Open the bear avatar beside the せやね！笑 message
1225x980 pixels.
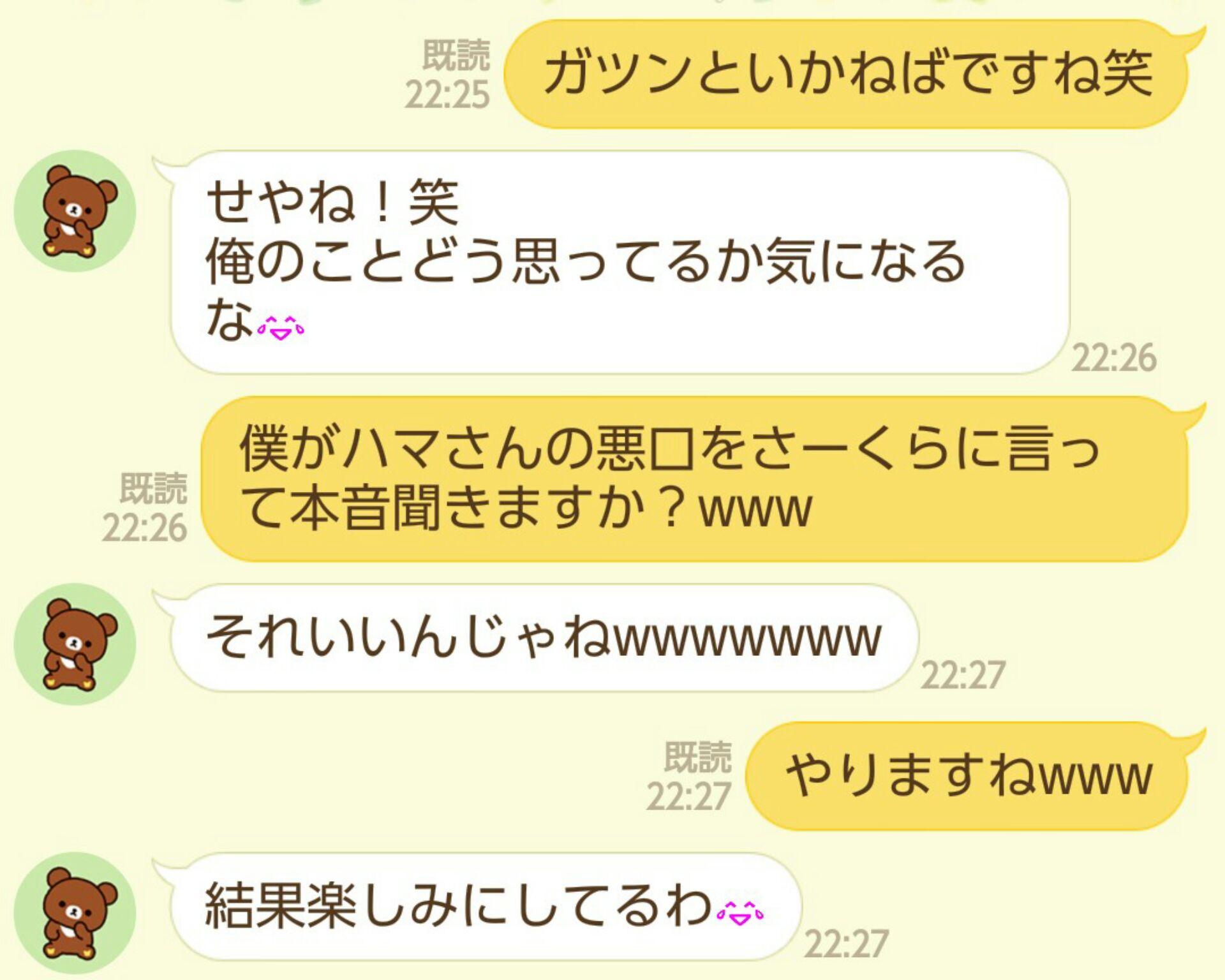[x=75, y=211]
